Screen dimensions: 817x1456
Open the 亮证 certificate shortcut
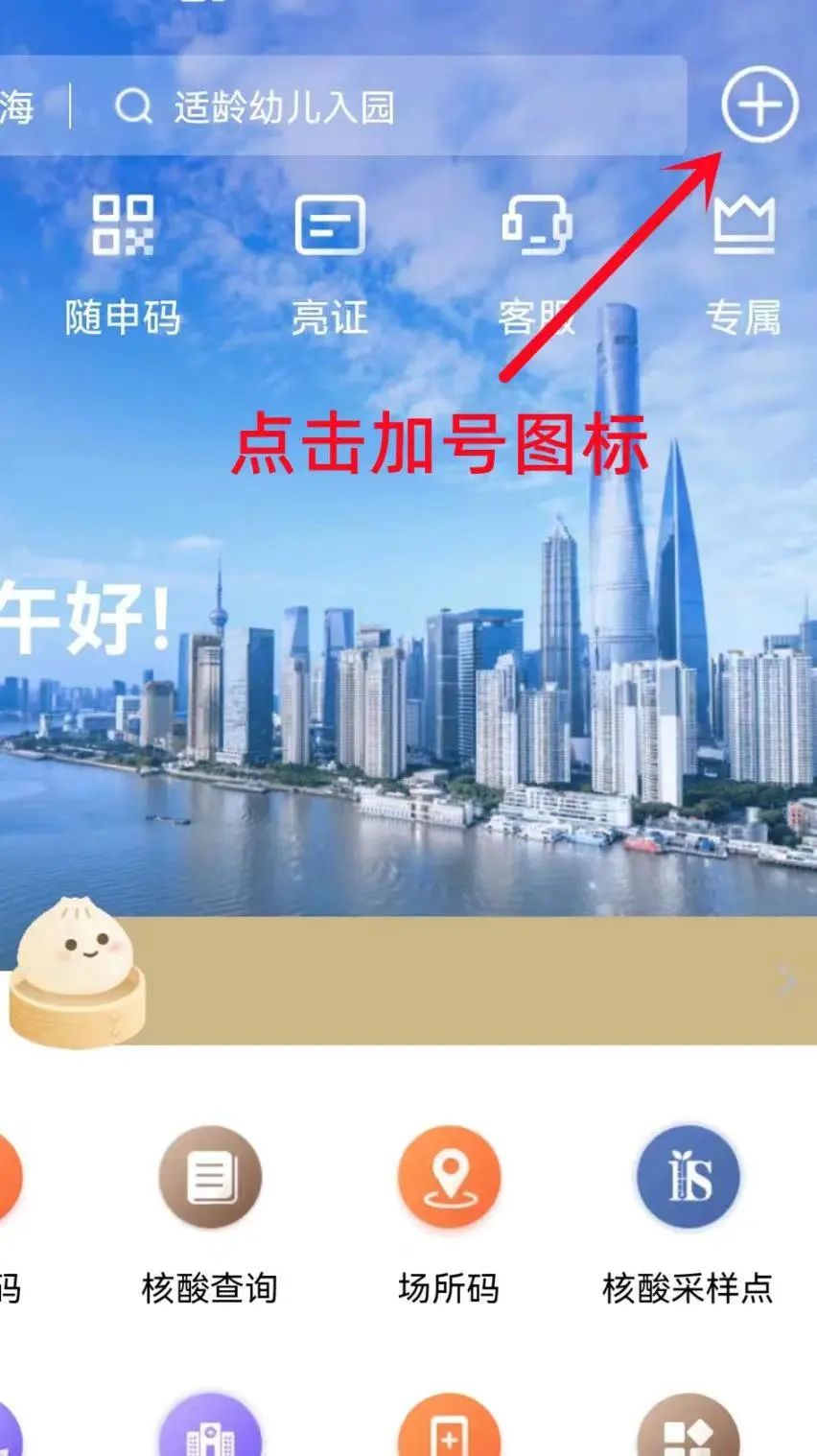(330, 261)
